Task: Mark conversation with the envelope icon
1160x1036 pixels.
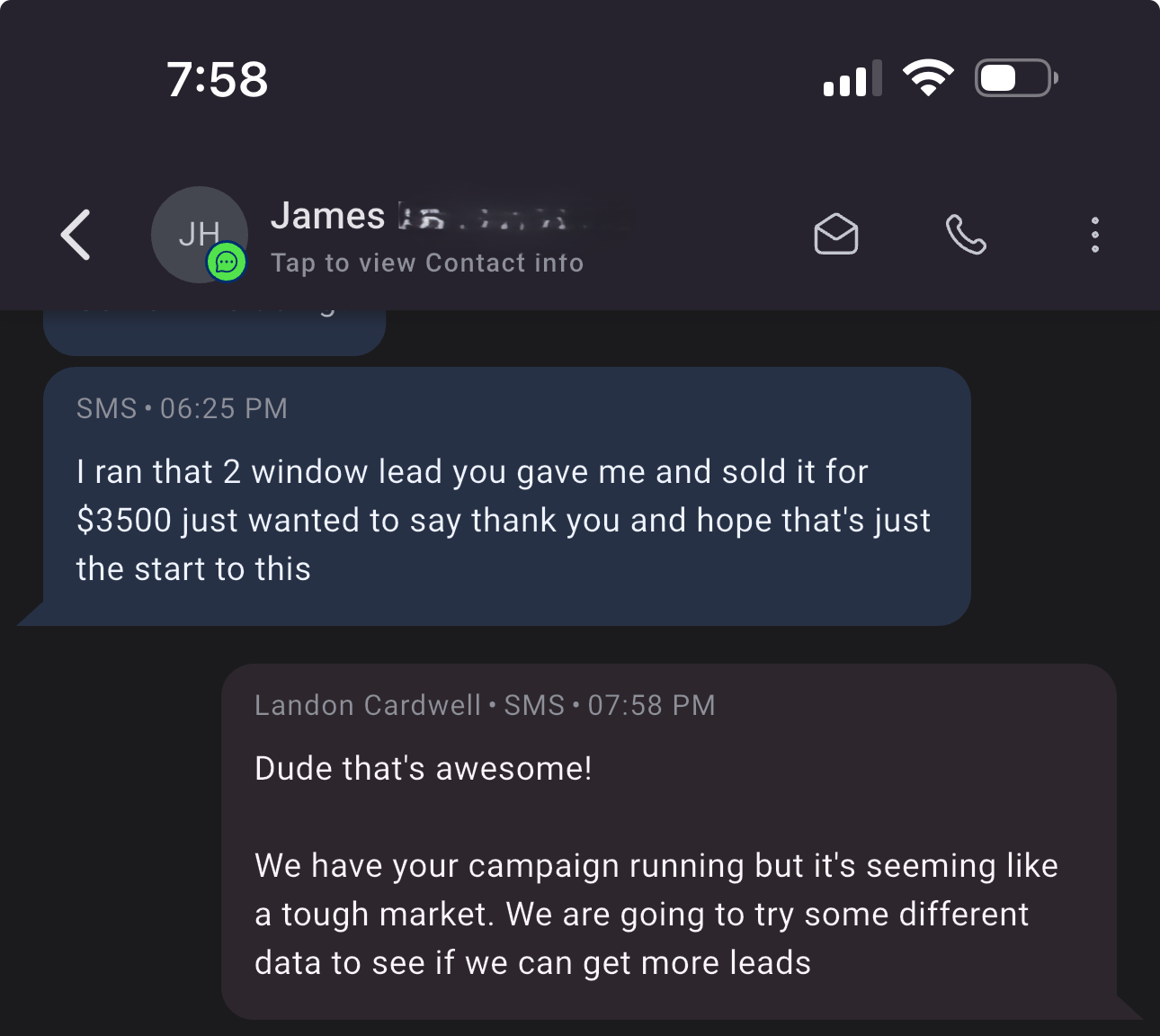Action: pos(835,235)
